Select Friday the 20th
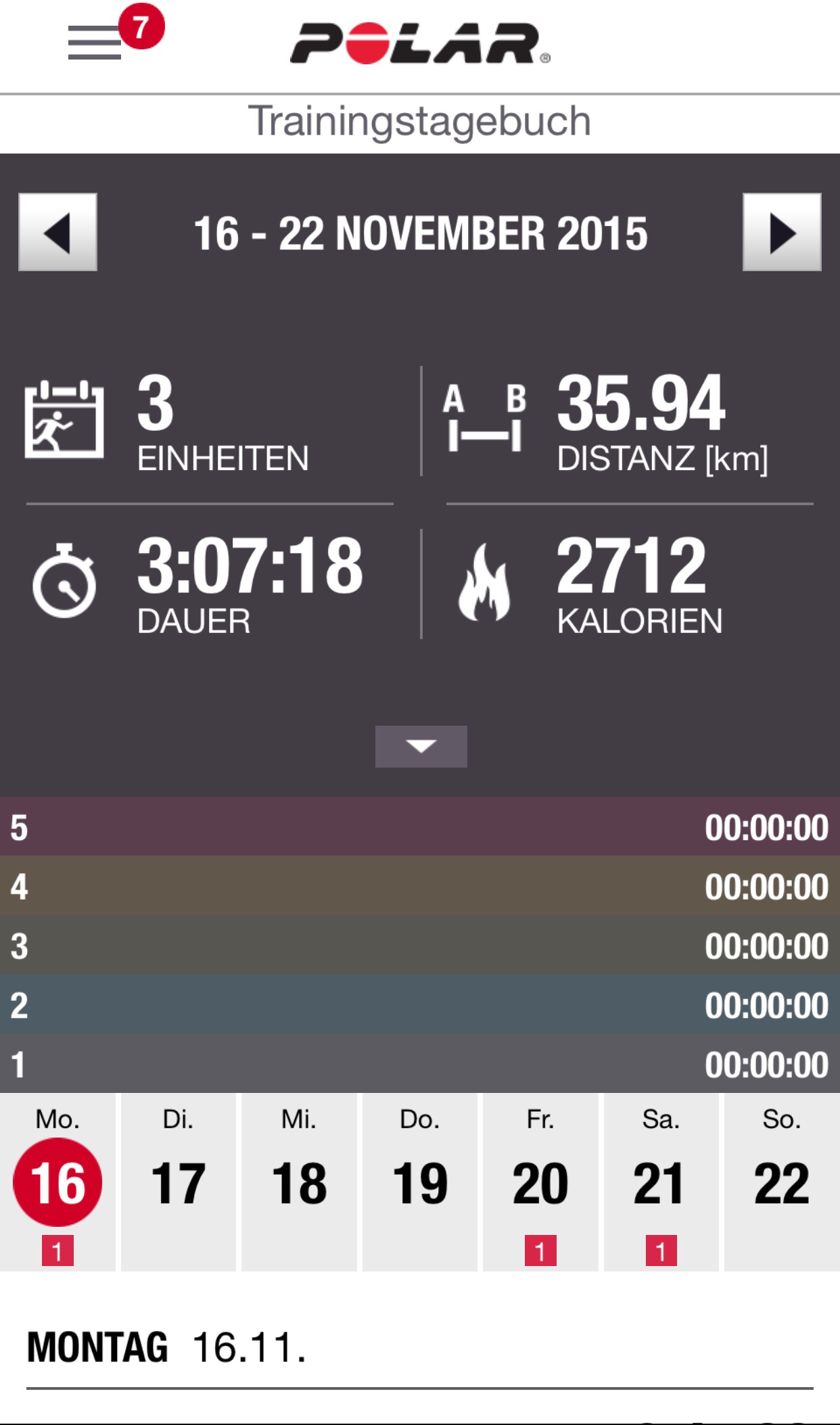The height and width of the screenshot is (1425, 840). 540,1182
